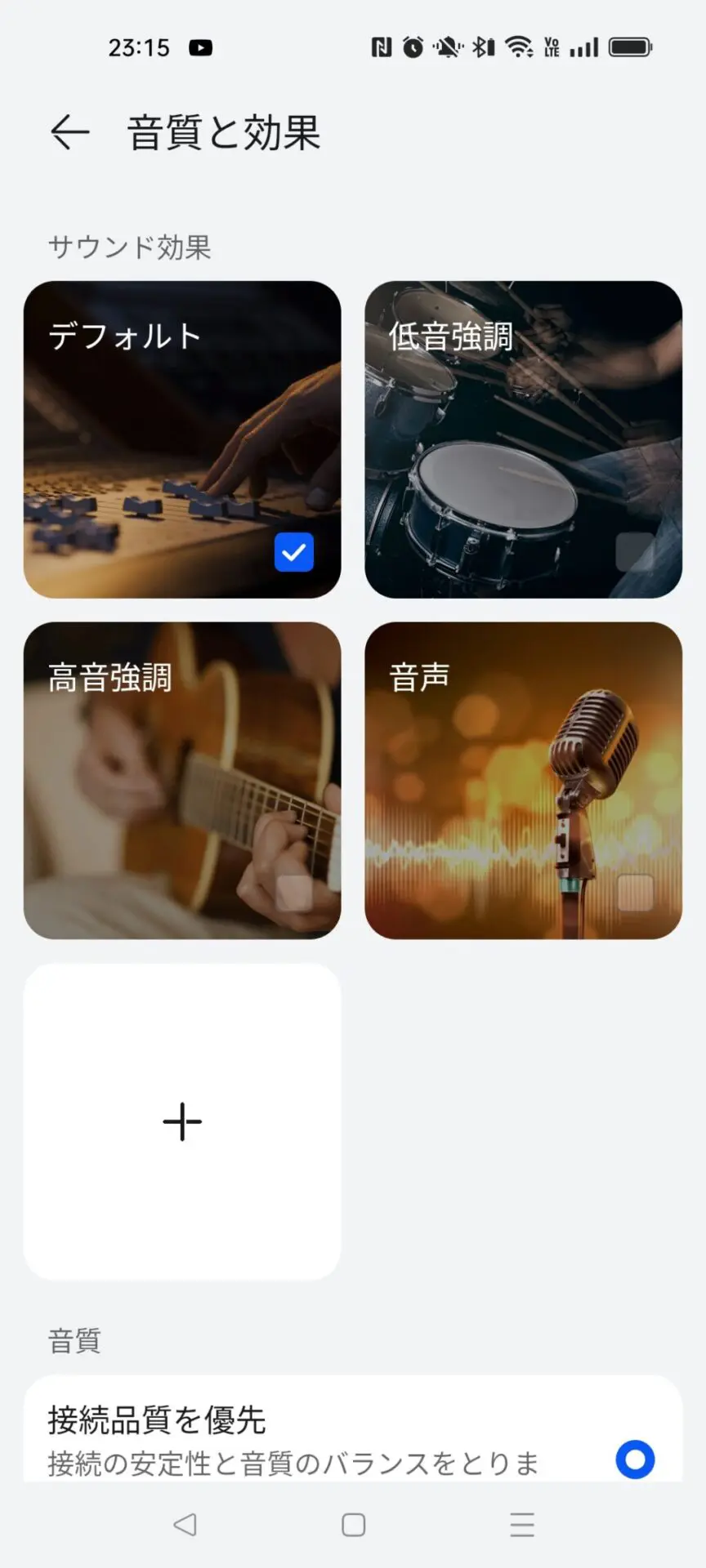
Task: Choose the 低音強調 sound effect
Action: coord(523,439)
